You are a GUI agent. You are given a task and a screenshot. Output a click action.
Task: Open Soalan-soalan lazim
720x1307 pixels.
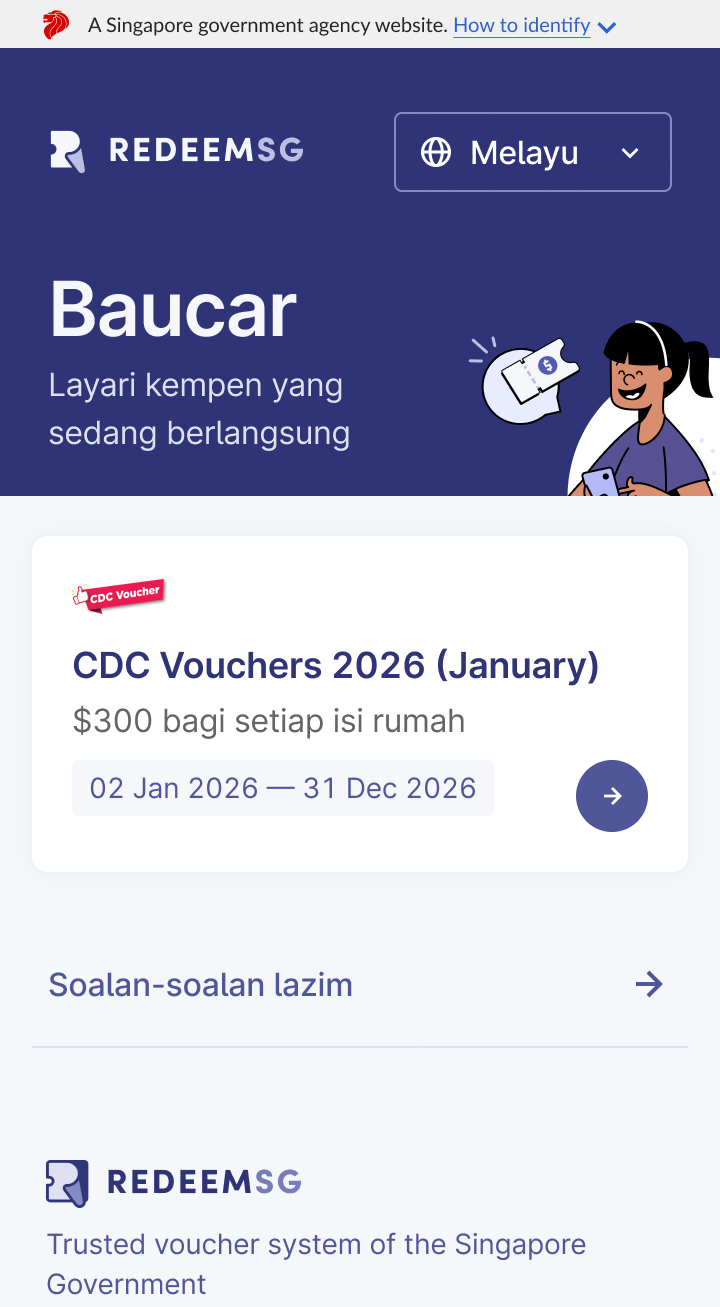coord(359,985)
